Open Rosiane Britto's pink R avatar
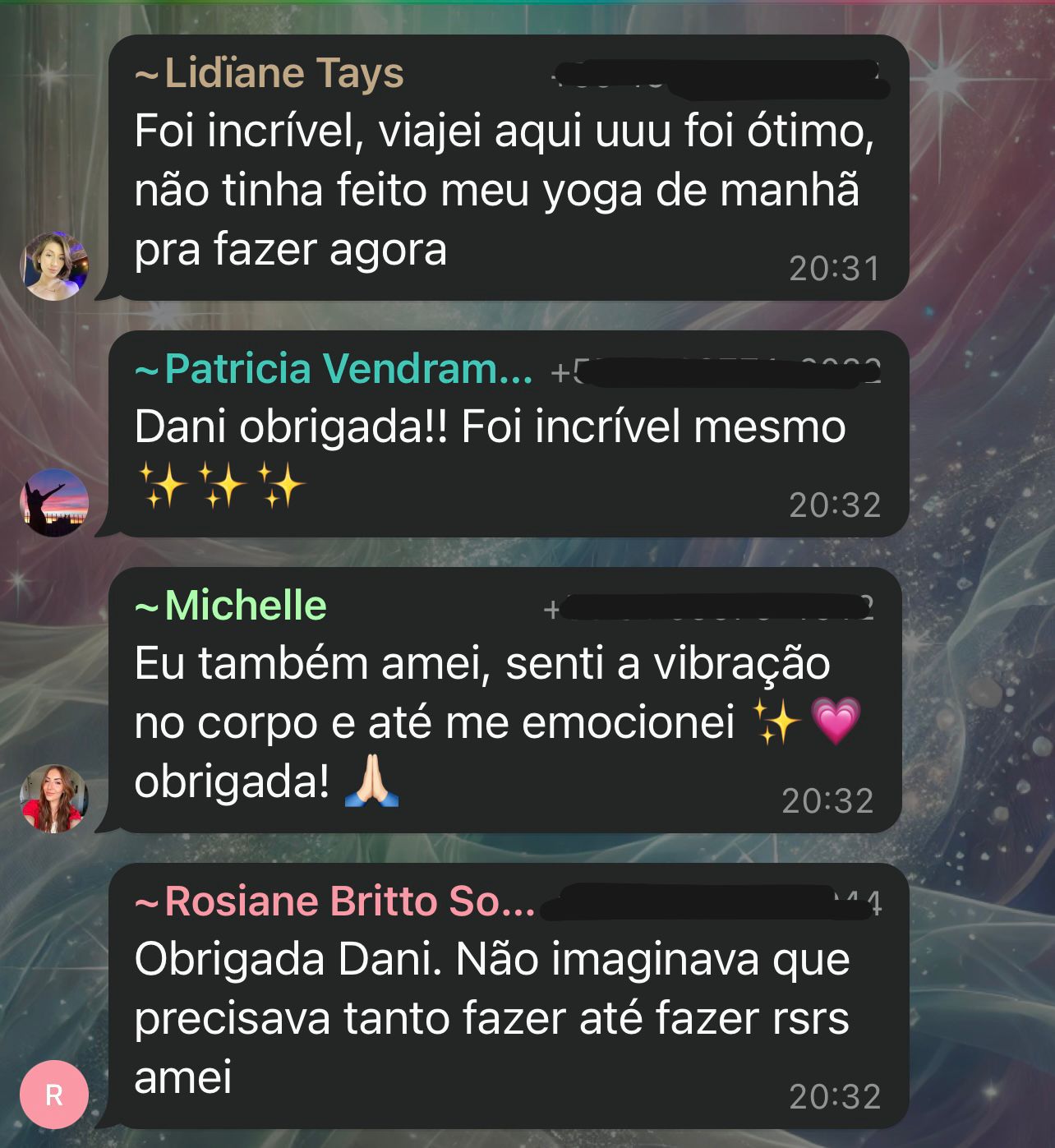The height and width of the screenshot is (1148, 1055). [54, 1094]
